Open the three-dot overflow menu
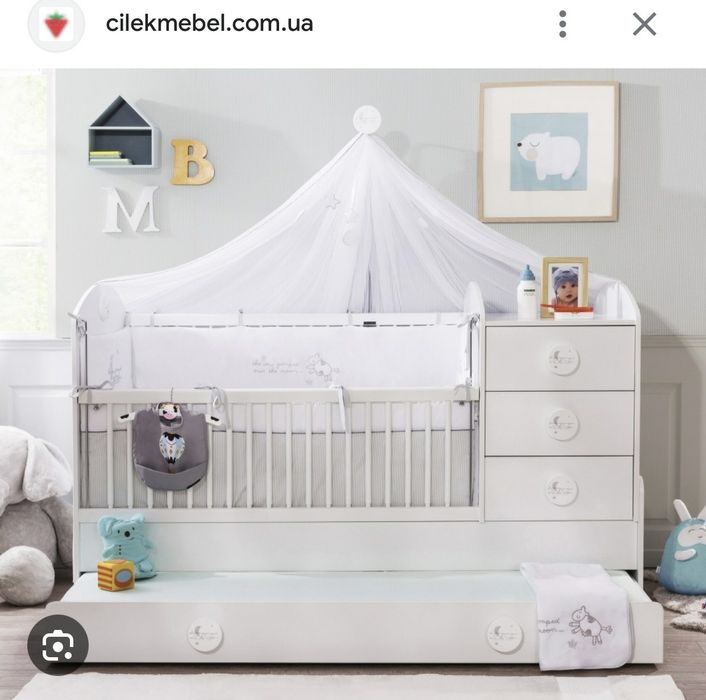706x700 pixels. click(x=563, y=24)
